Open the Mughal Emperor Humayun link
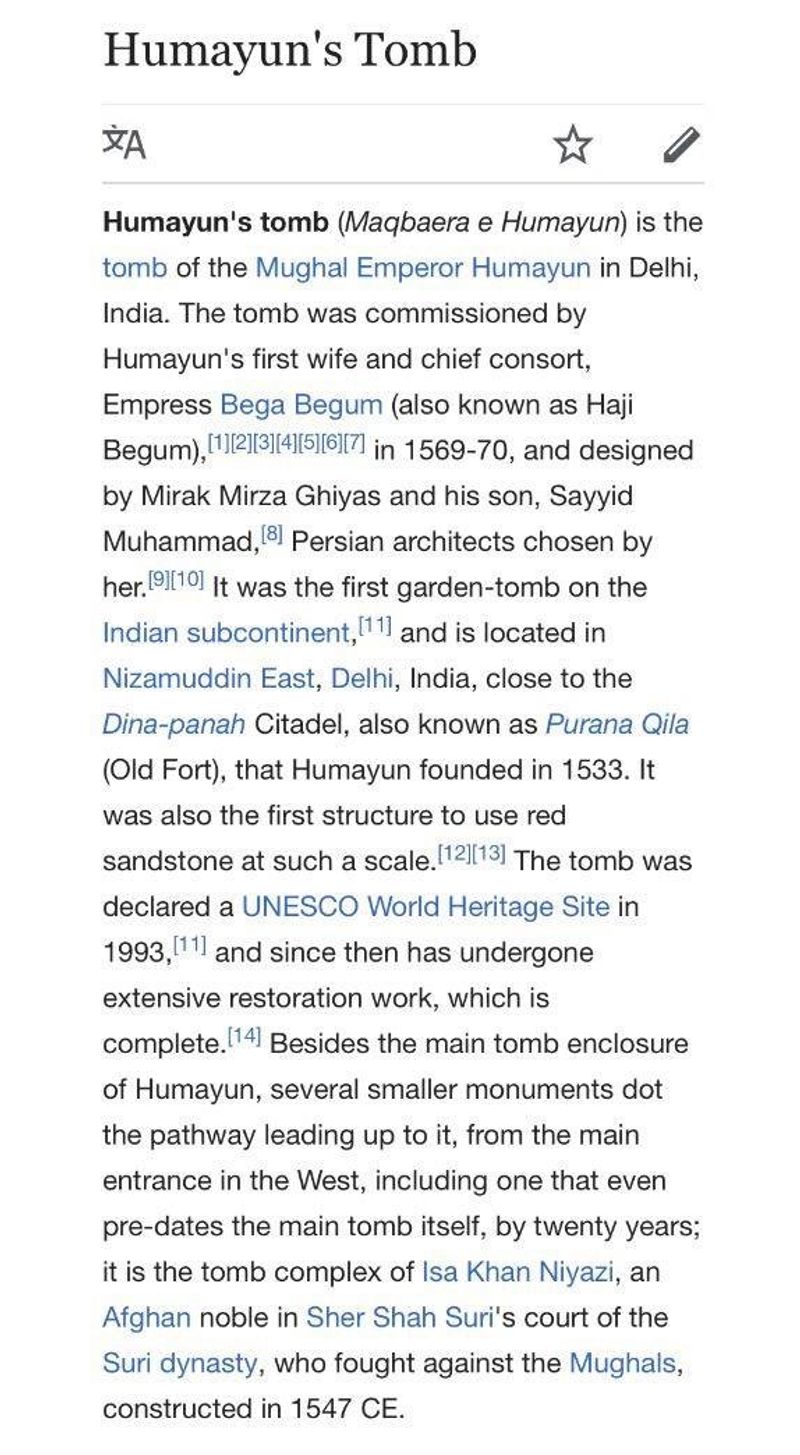Screen dimensions: 800x1455 [x=423, y=268]
